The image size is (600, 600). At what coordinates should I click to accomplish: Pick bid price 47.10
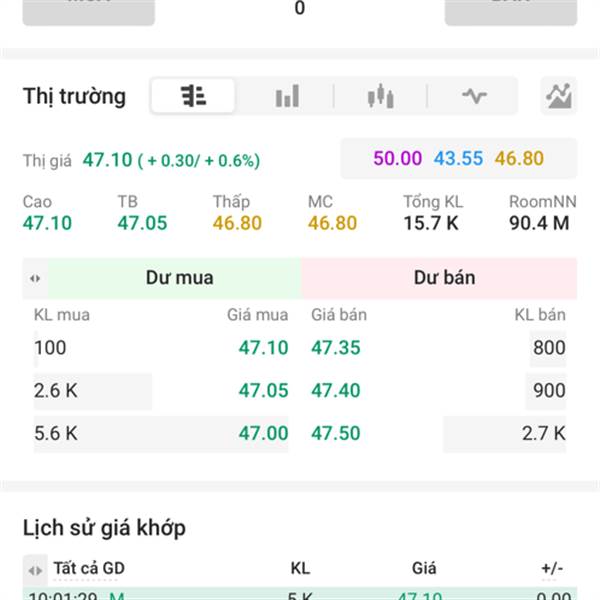263,348
